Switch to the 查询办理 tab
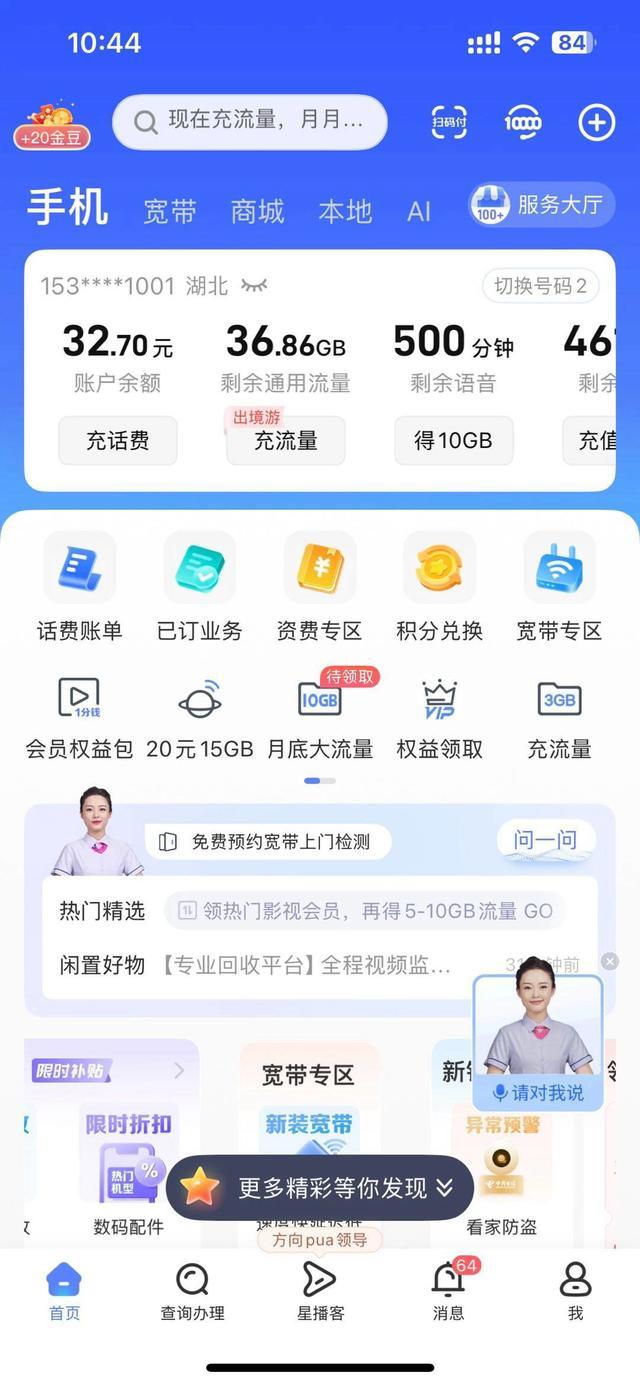 [x=192, y=1291]
